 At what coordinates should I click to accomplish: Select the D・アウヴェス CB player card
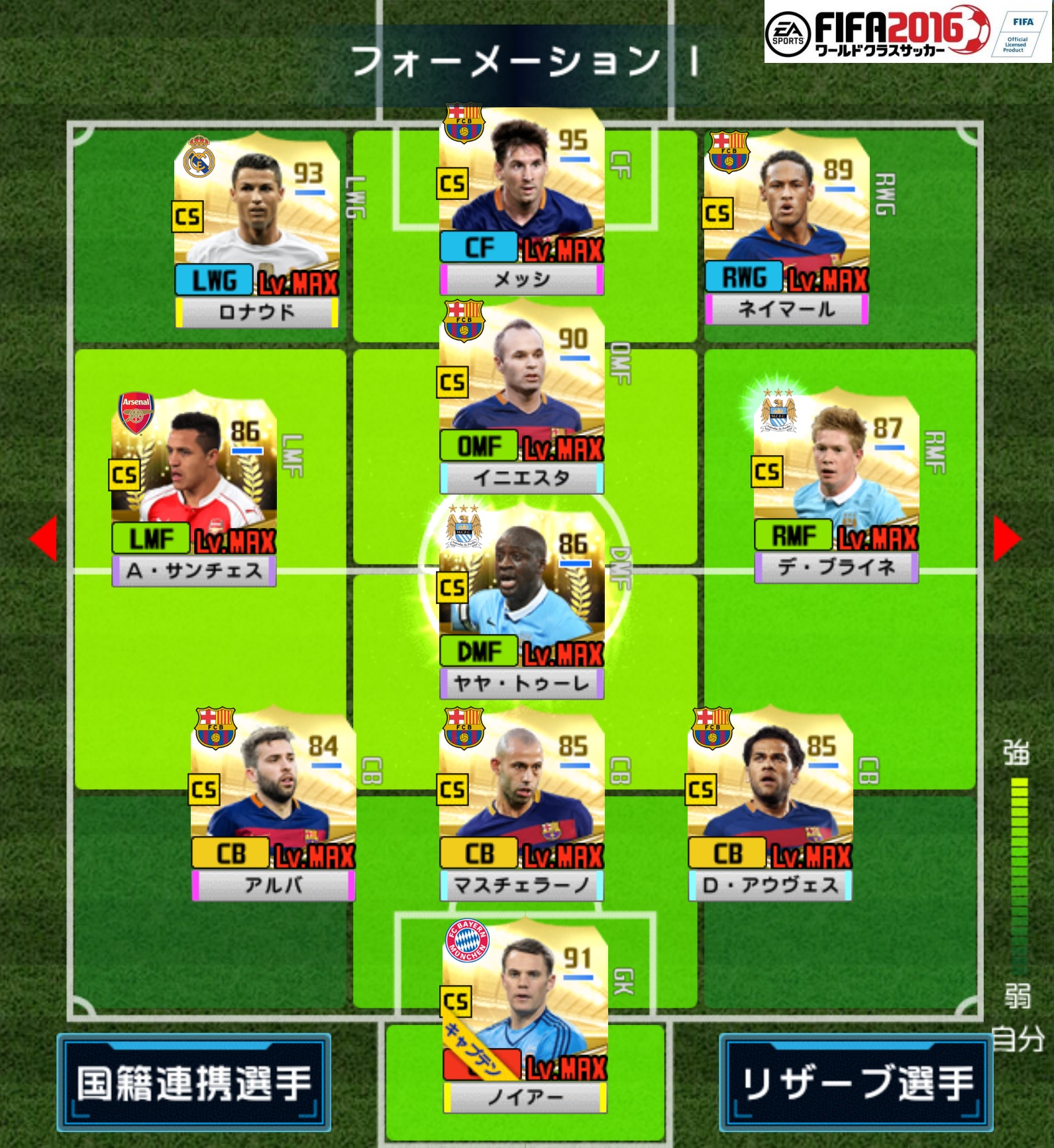770,802
